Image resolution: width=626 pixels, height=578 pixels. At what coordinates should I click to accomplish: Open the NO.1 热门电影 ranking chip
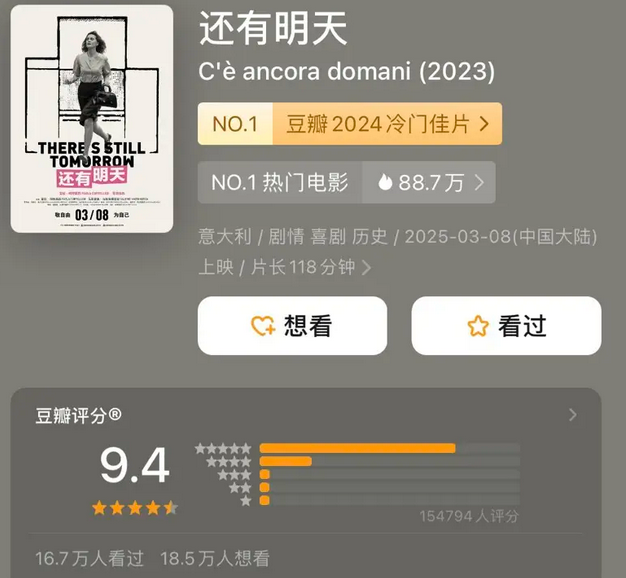[x=346, y=182]
